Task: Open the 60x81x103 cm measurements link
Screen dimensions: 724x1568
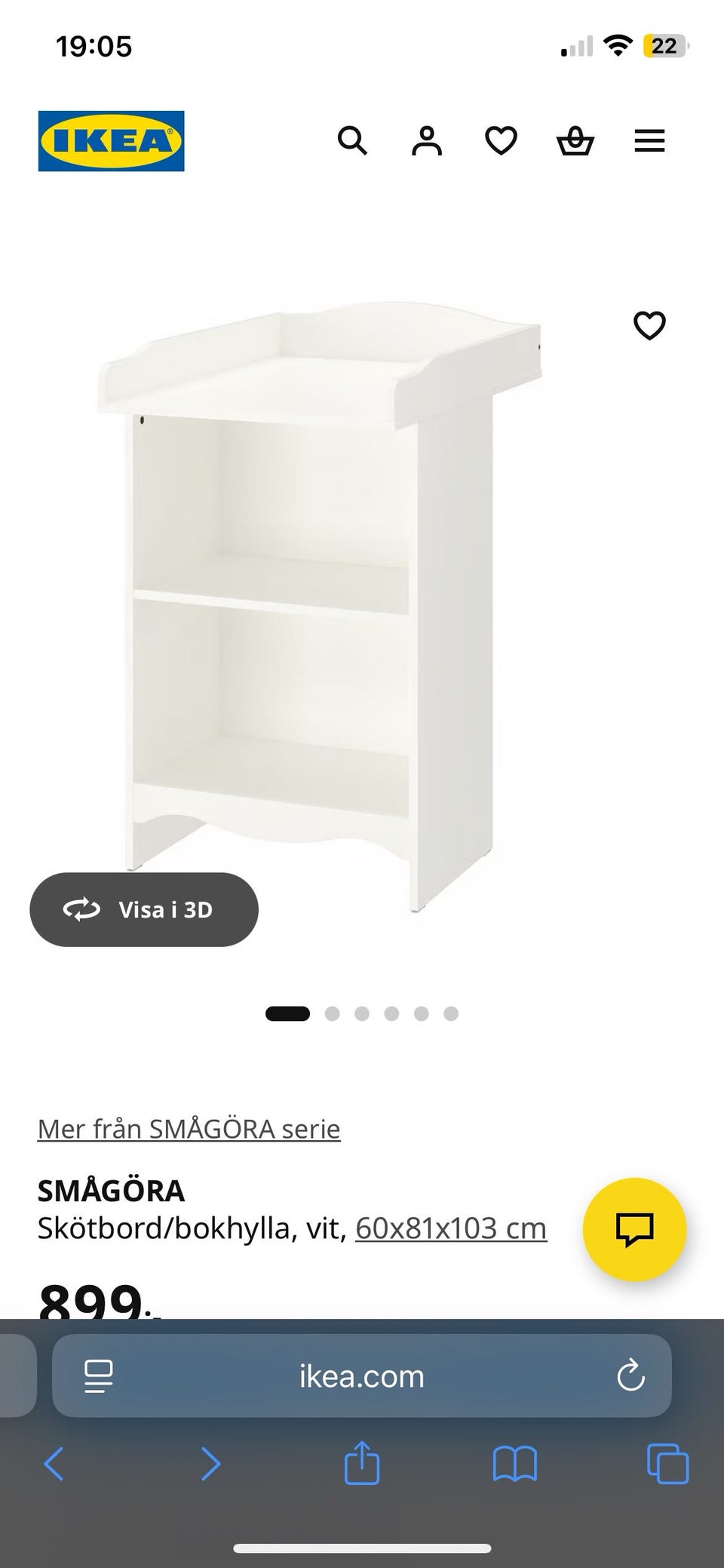Action: click(x=451, y=1228)
